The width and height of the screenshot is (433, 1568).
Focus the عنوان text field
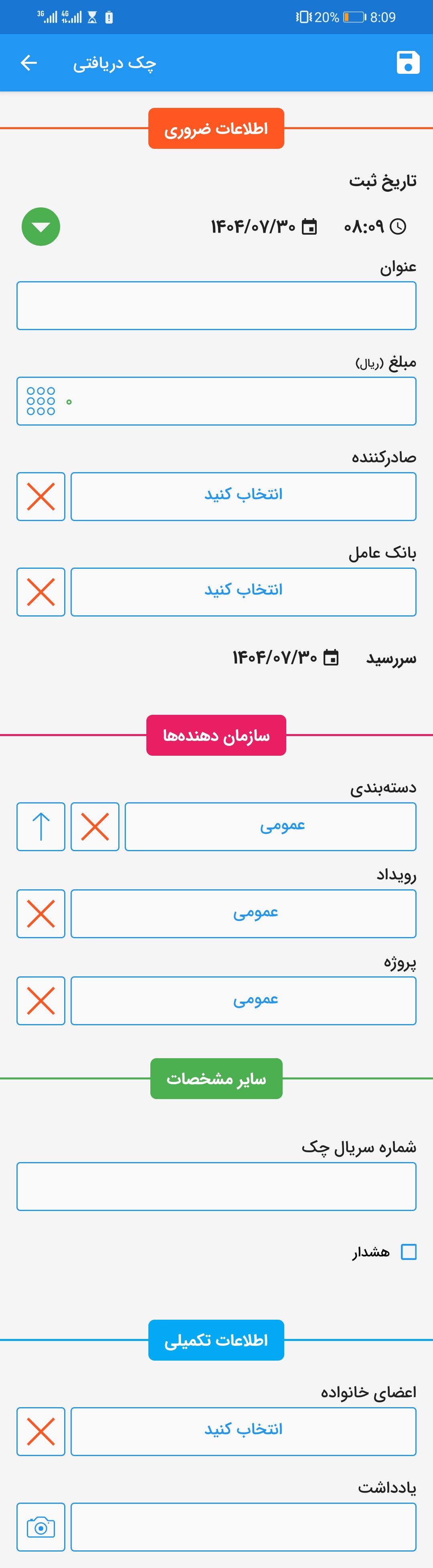[216, 306]
